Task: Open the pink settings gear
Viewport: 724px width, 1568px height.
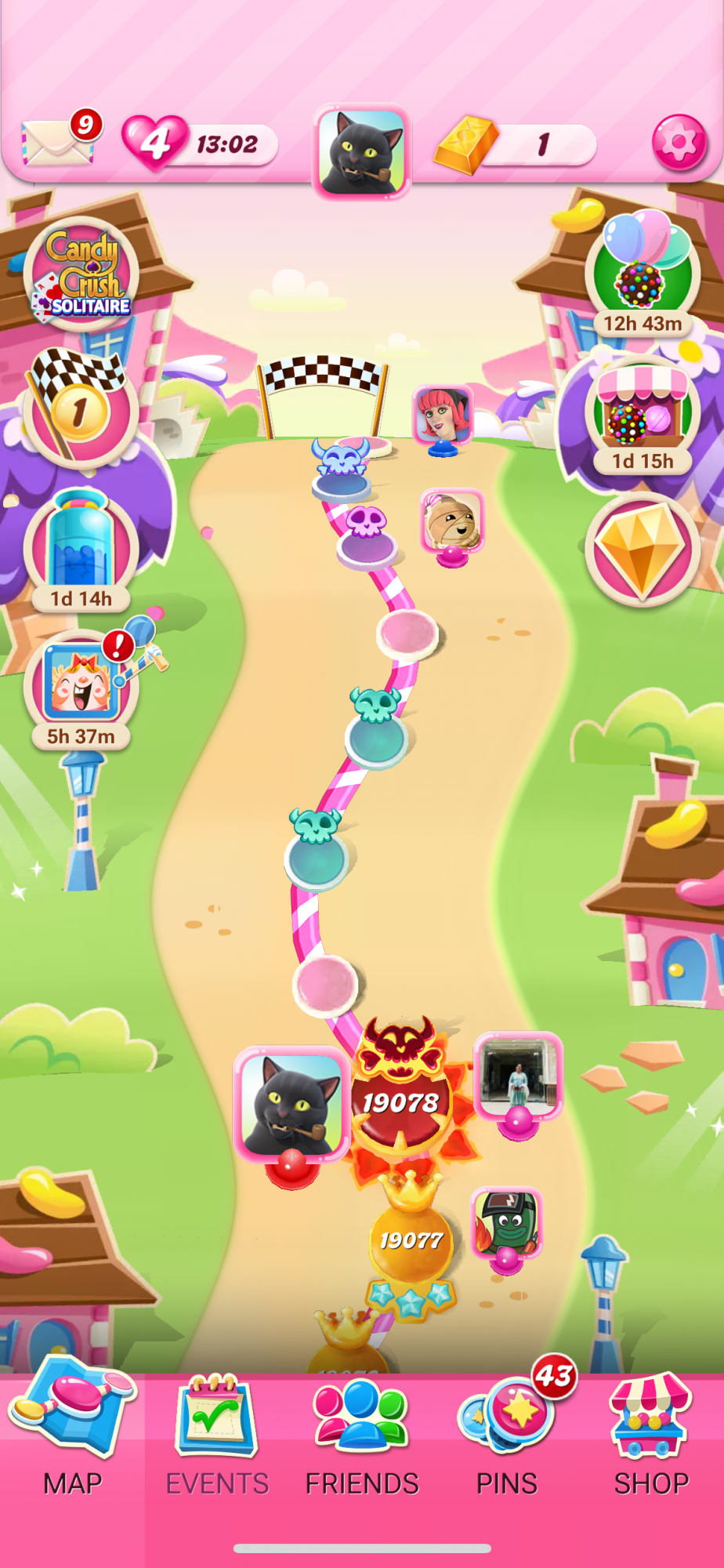Action: pyautogui.click(x=679, y=143)
